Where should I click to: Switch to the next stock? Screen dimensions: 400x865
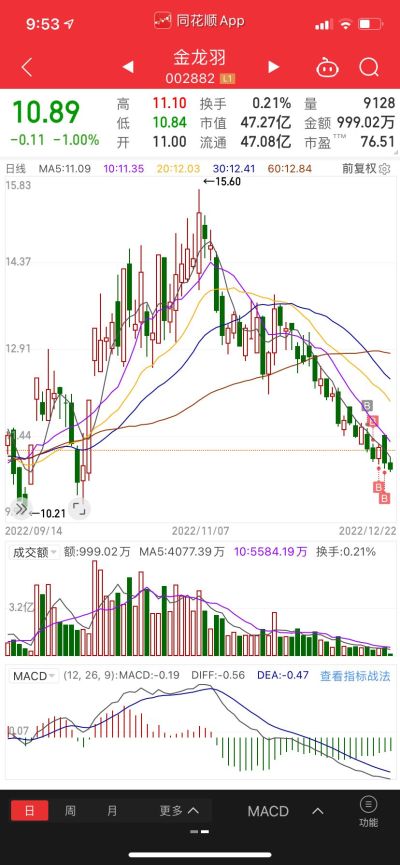coord(273,67)
